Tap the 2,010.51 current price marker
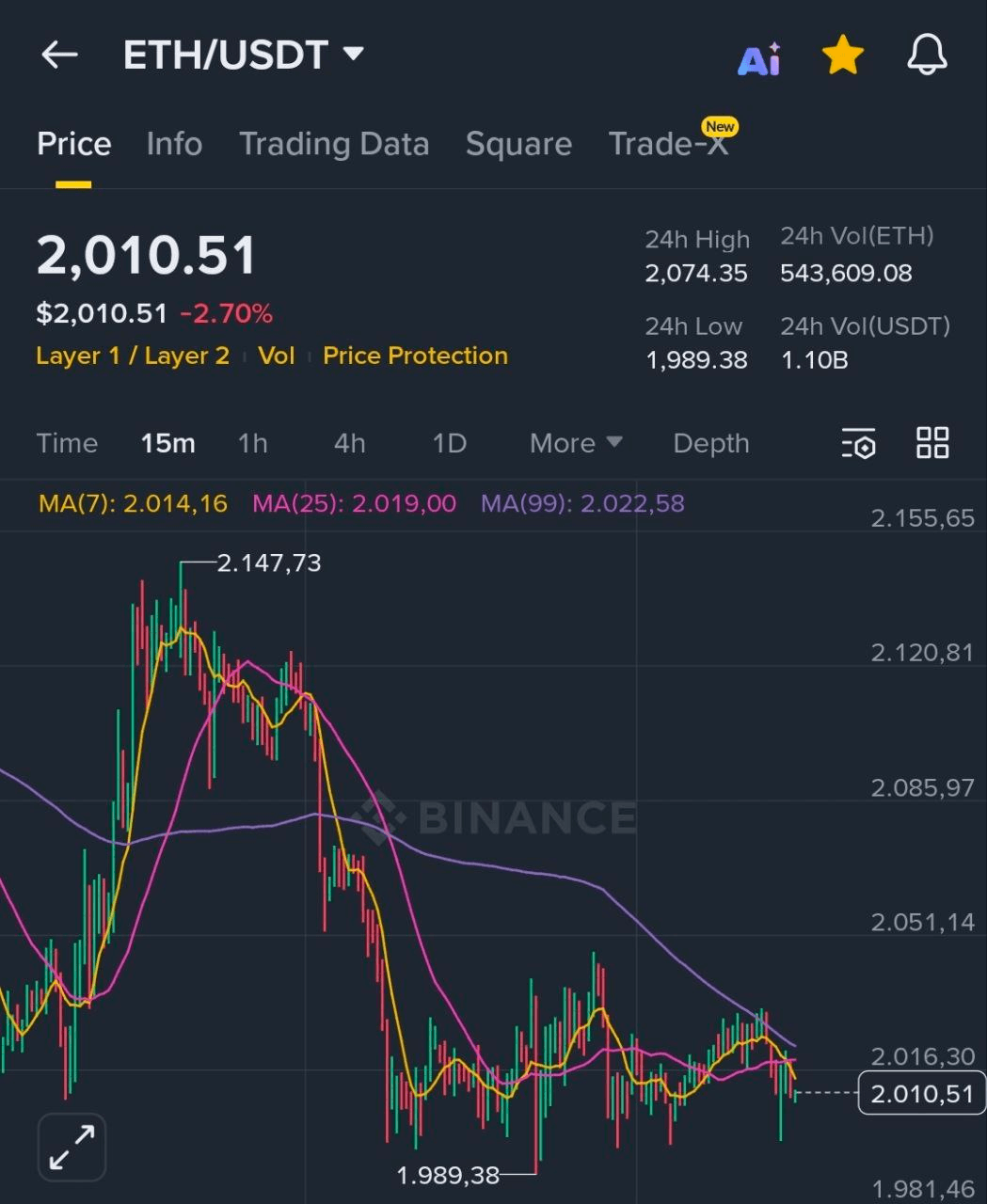Viewport: 987px width, 1204px height. (920, 1093)
